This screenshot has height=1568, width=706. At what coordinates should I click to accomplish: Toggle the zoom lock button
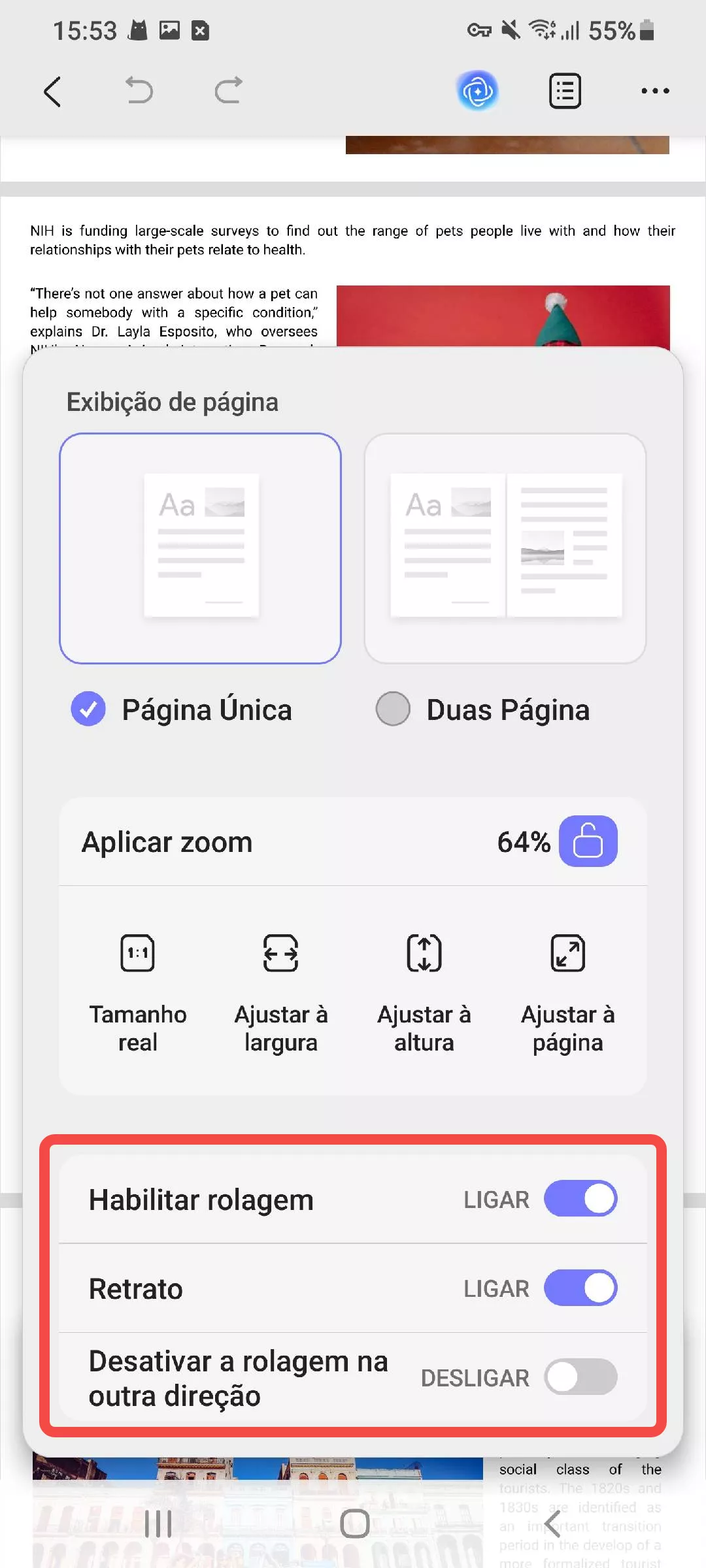[x=588, y=841]
